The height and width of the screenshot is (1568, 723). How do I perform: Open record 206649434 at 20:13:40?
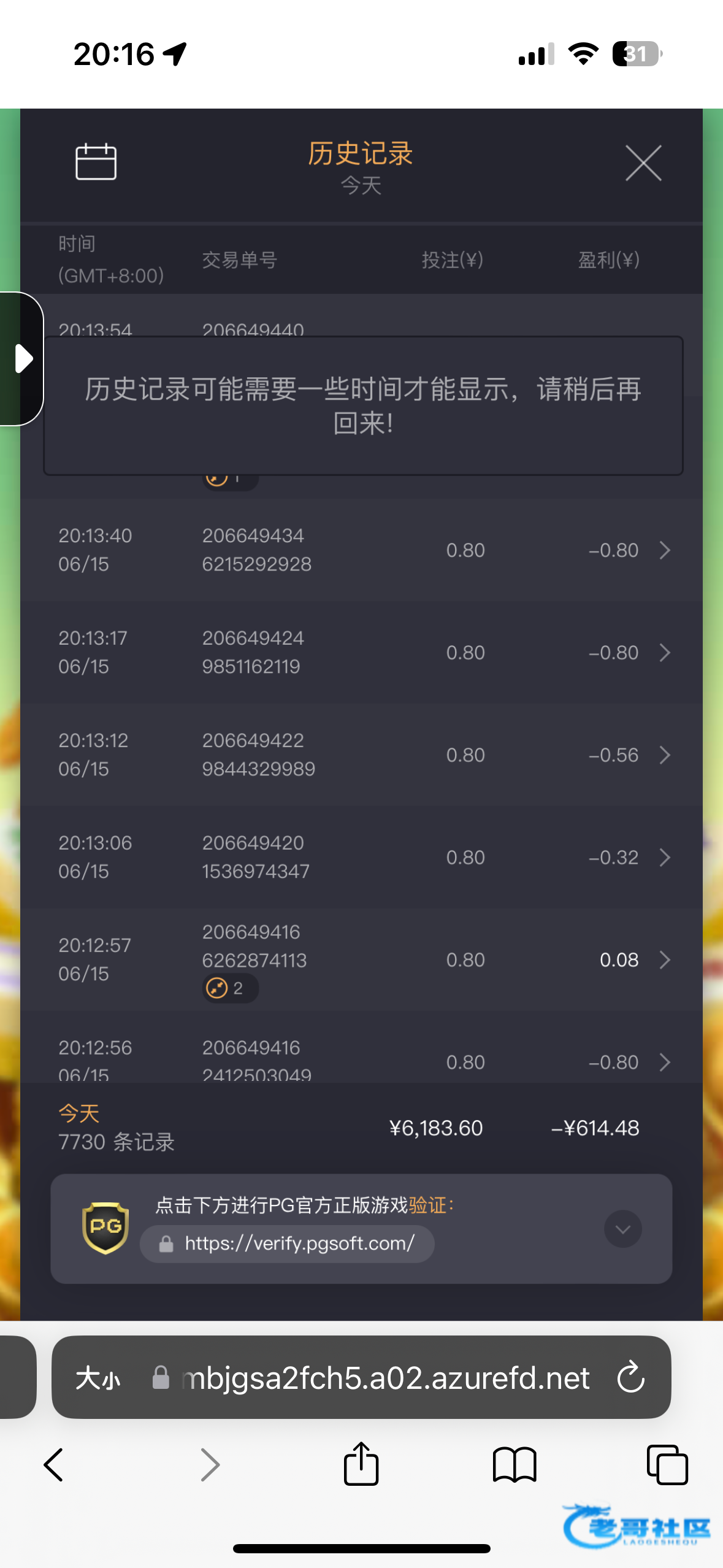361,550
